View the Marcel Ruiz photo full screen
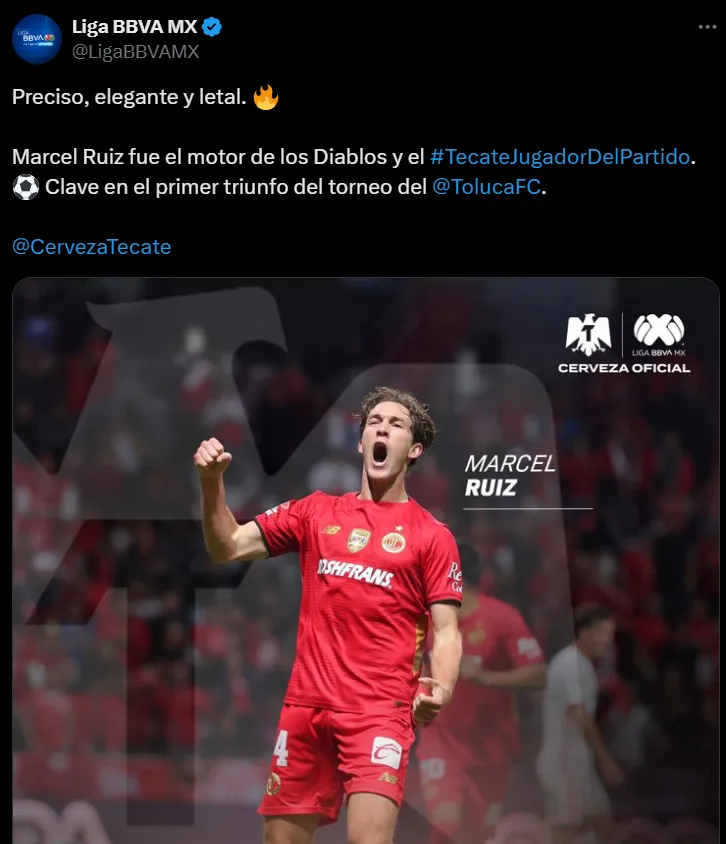Viewport: 726px width, 844px height. [x=365, y=560]
